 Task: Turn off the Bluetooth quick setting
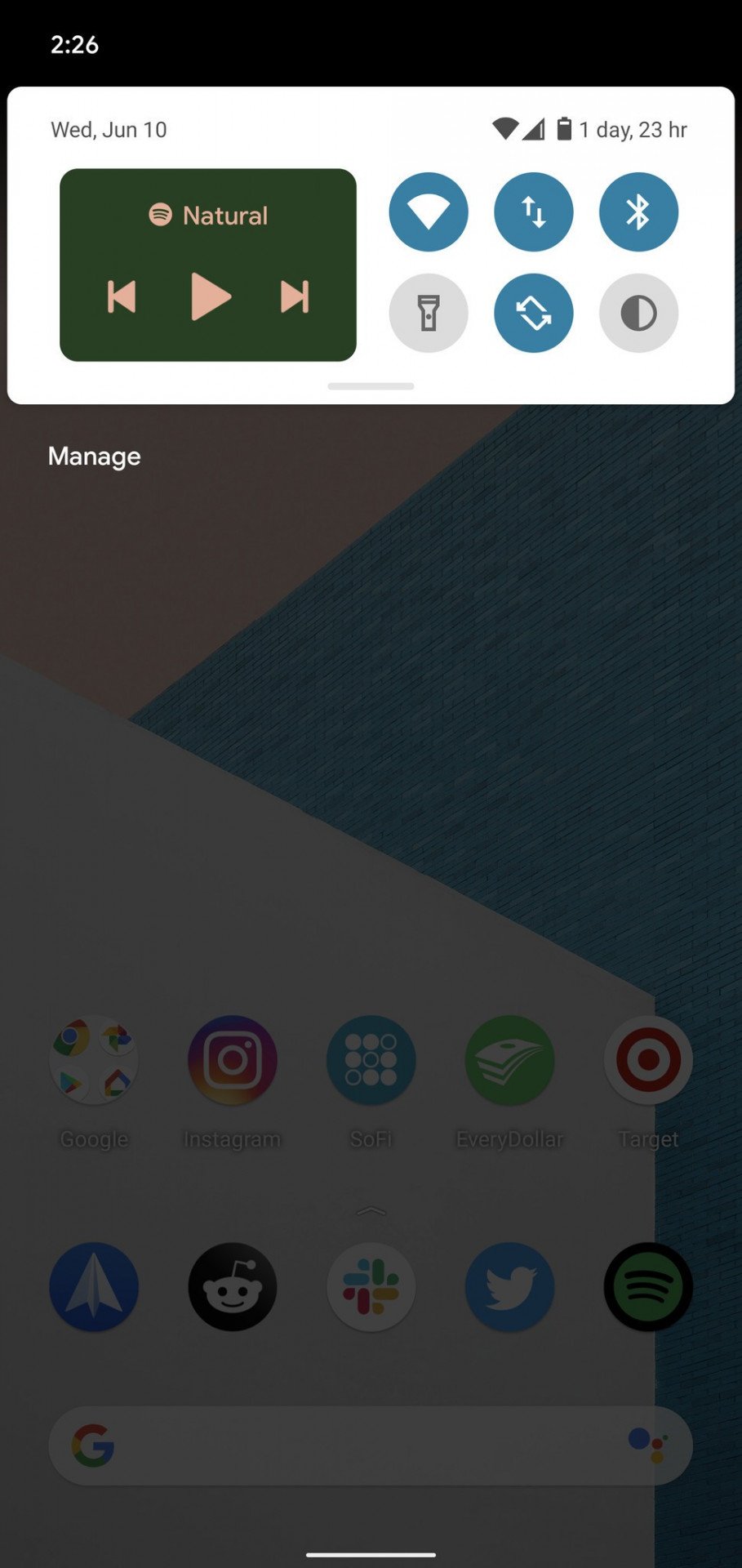(638, 212)
